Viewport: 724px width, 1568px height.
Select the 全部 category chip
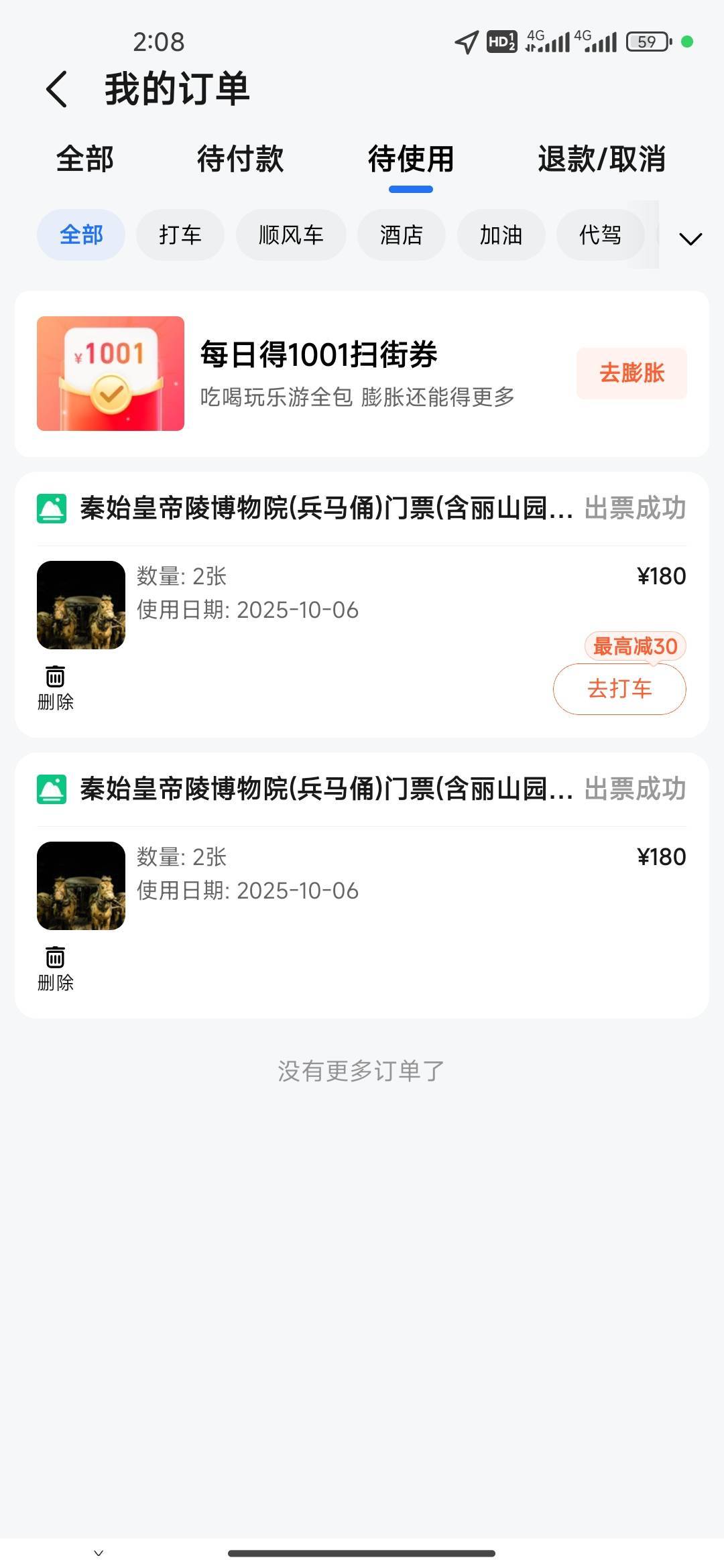[81, 235]
